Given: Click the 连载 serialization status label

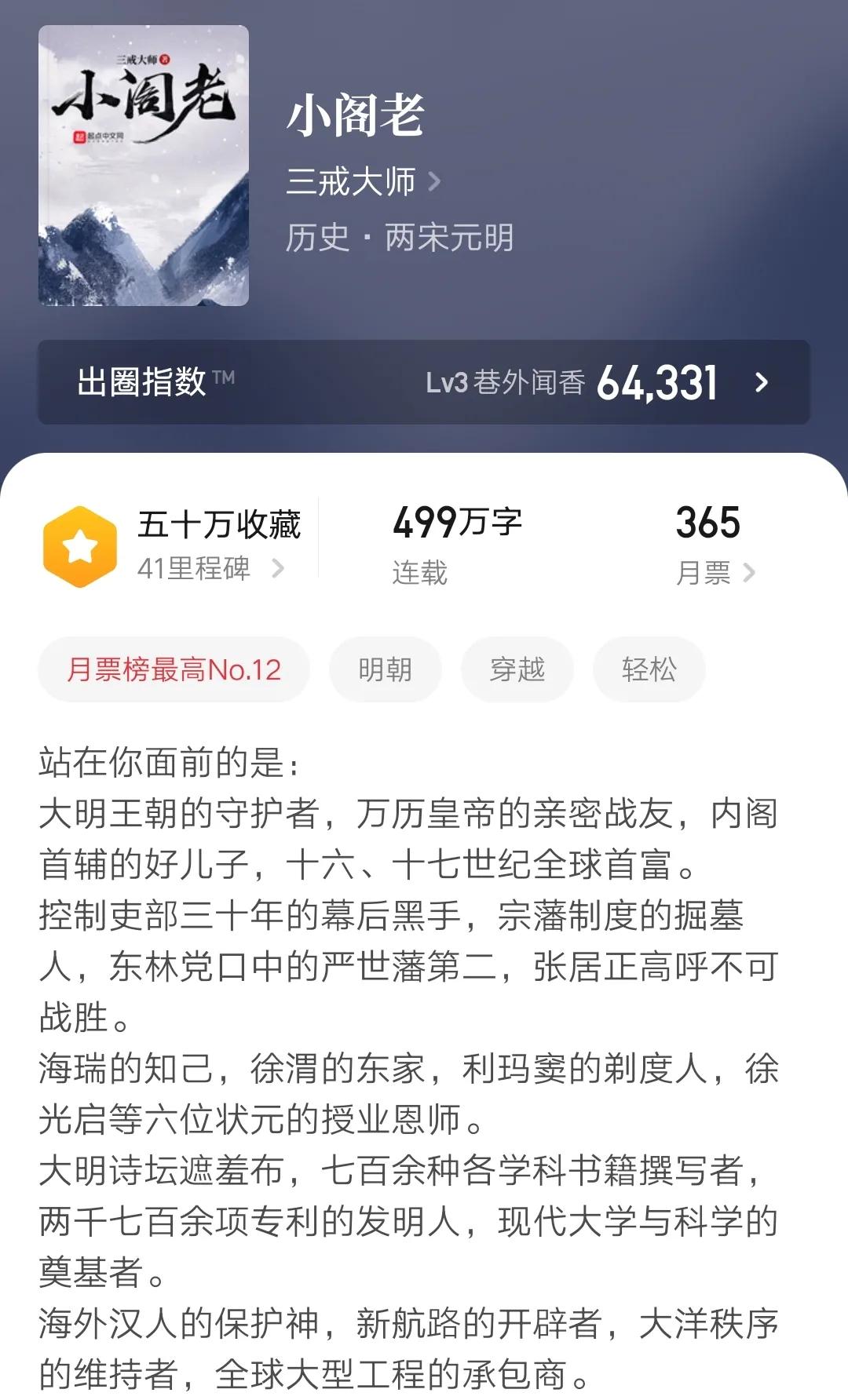Looking at the screenshot, I should 419,573.
